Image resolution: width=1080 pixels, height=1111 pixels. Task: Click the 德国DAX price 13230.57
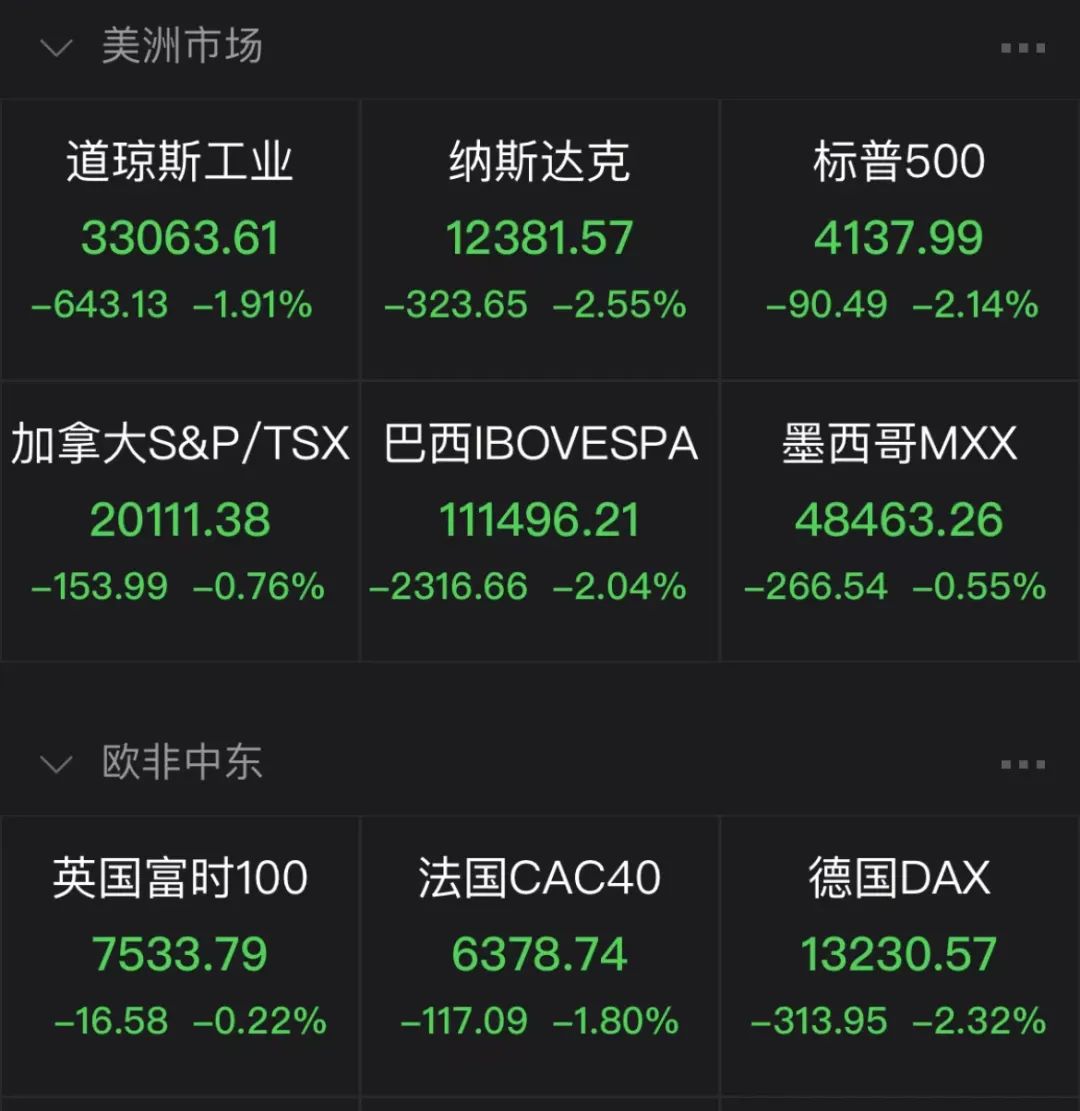[x=898, y=953]
